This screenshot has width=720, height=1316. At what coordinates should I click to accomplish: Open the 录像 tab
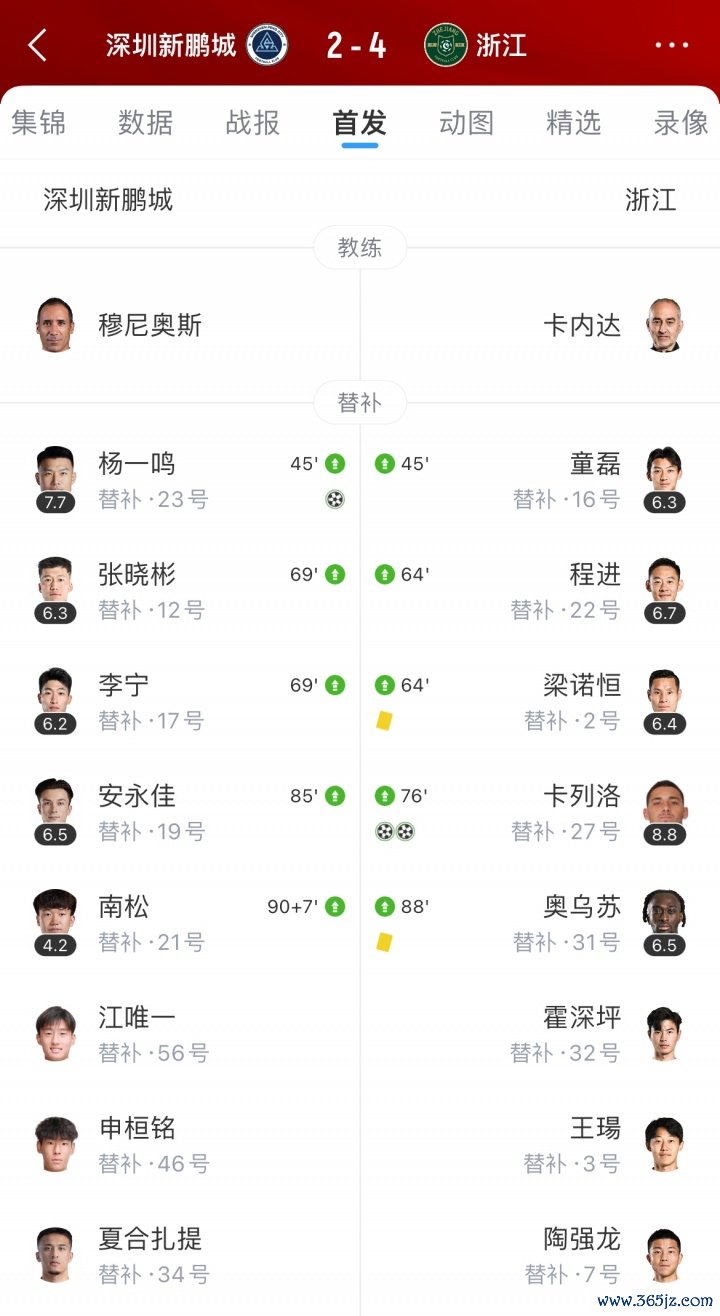click(x=680, y=123)
